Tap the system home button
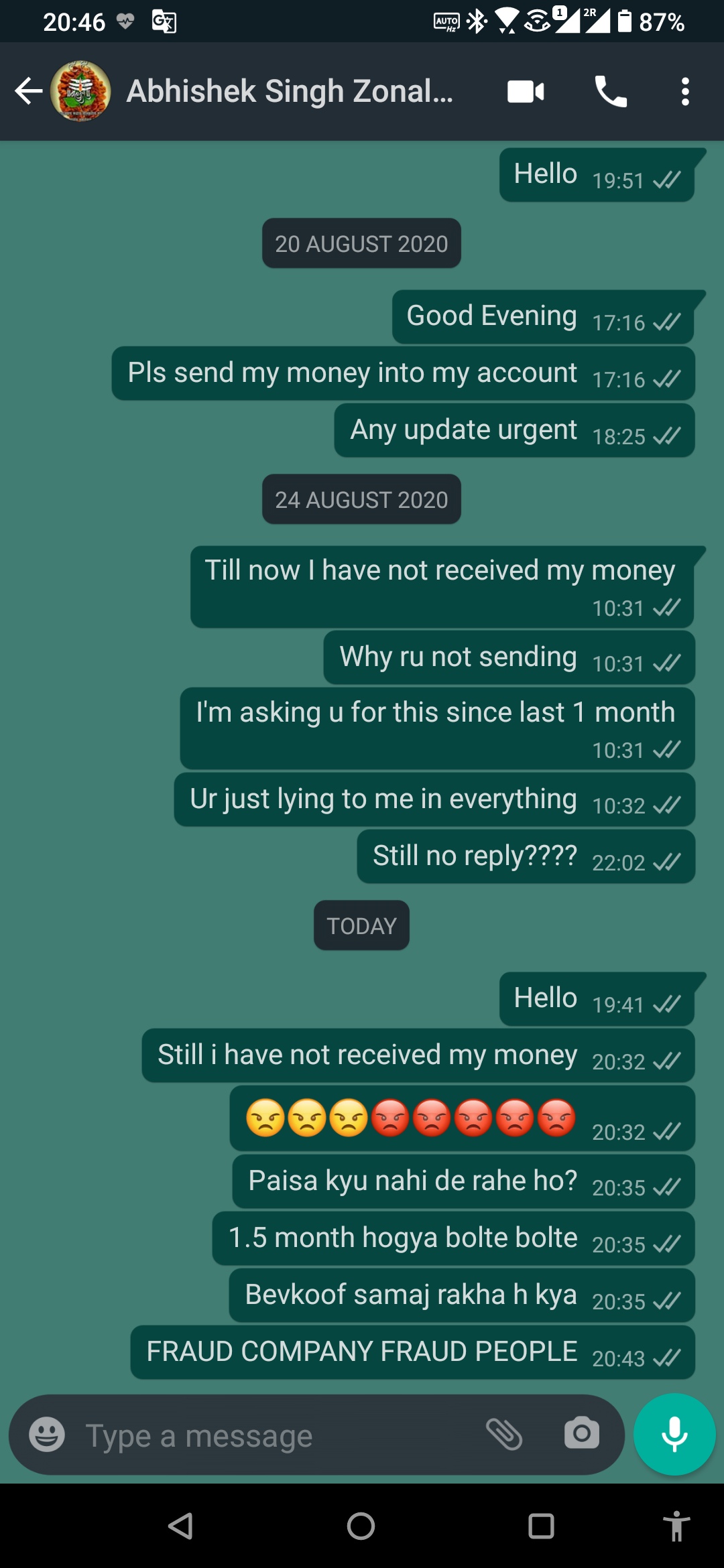The height and width of the screenshot is (1568, 724). 361,1526
